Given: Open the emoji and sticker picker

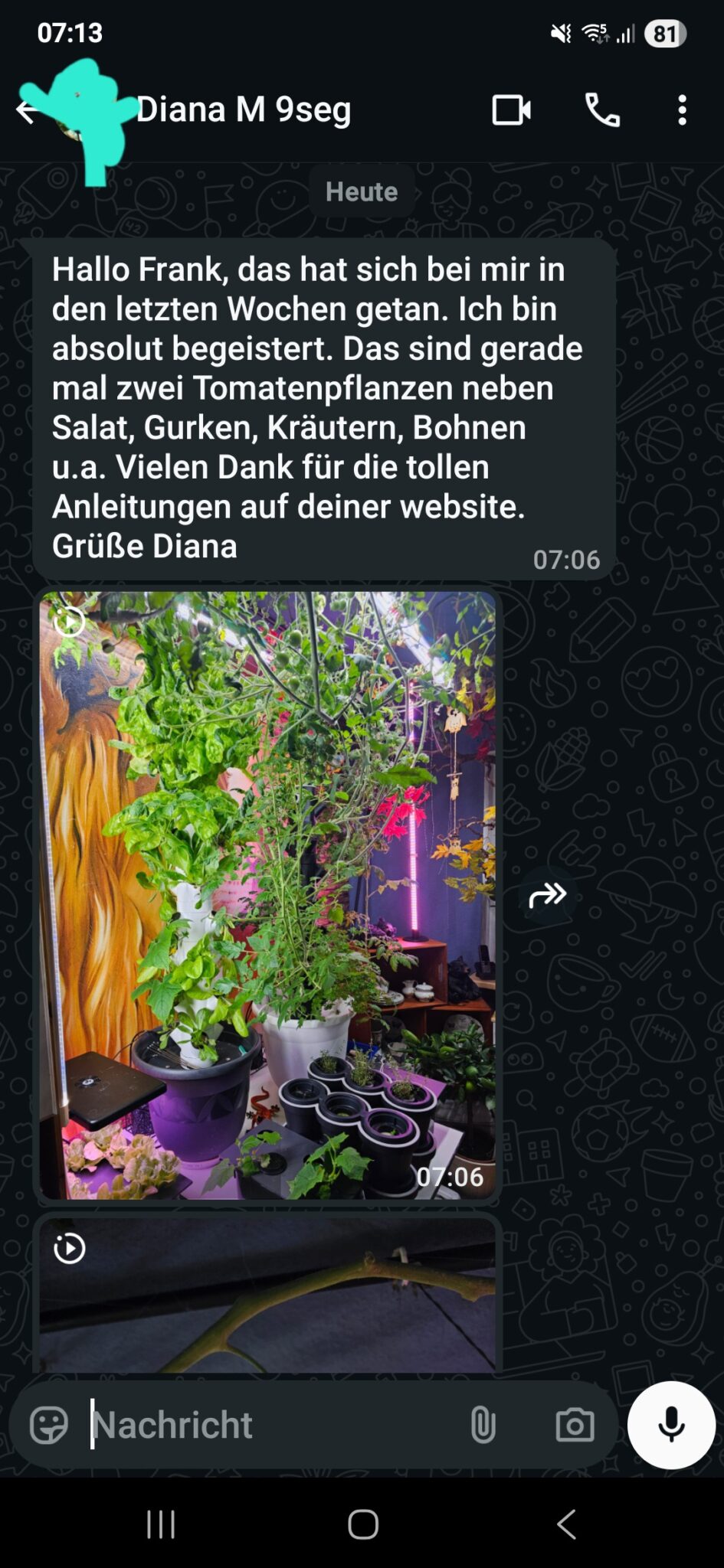Looking at the screenshot, I should point(48,1425).
